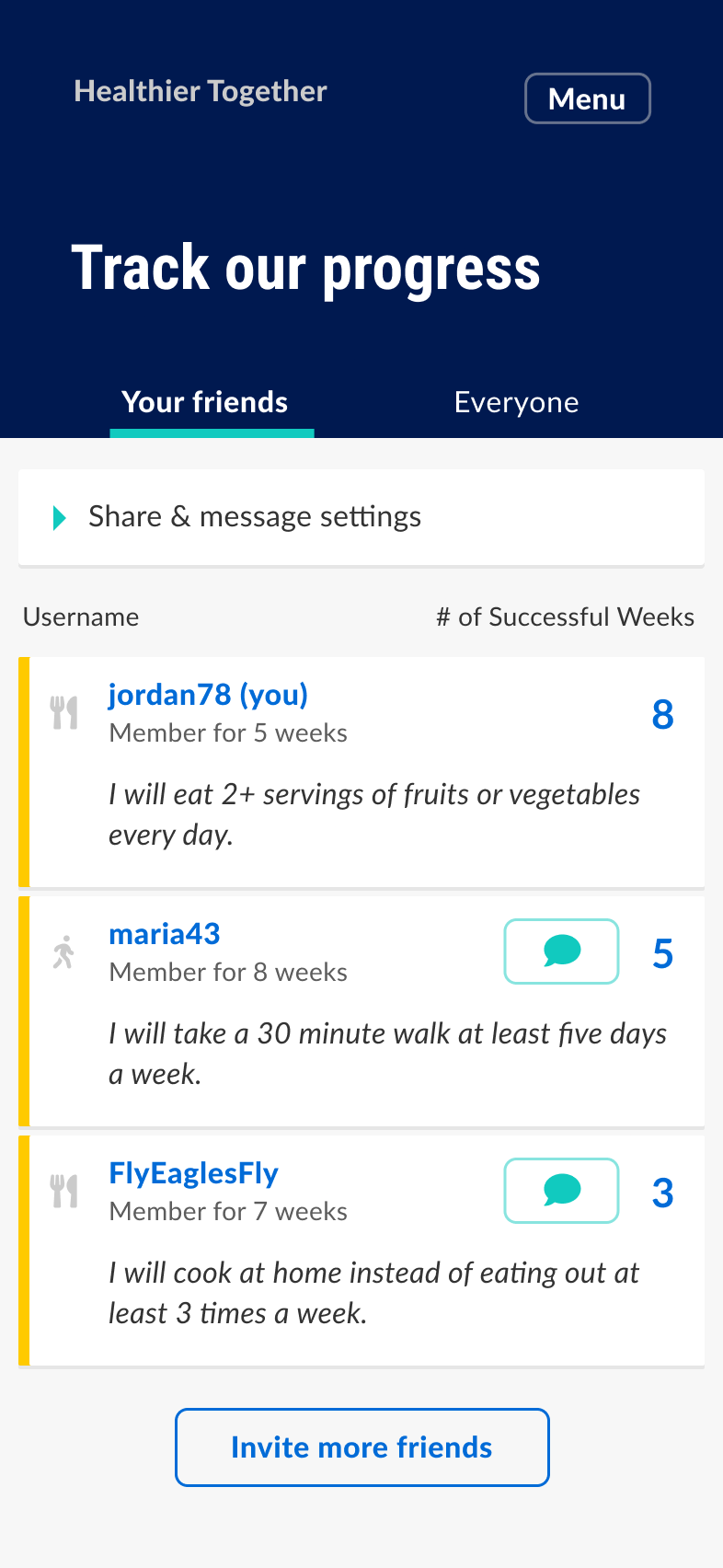The height and width of the screenshot is (1568, 723).
Task: Open FlyEaglesFly's profile link
Action: click(x=194, y=1173)
